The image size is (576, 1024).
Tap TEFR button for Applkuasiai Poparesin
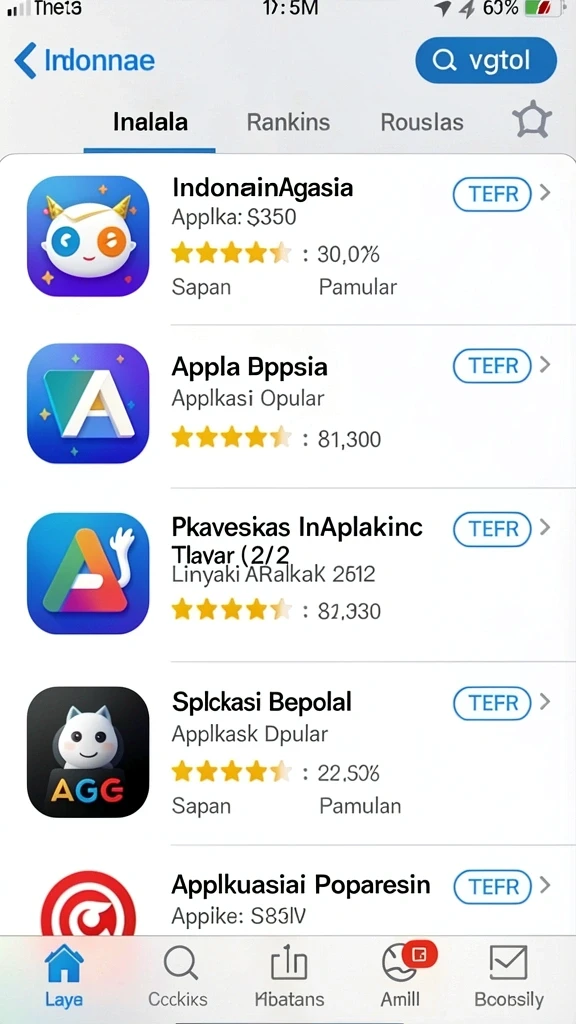click(x=492, y=887)
